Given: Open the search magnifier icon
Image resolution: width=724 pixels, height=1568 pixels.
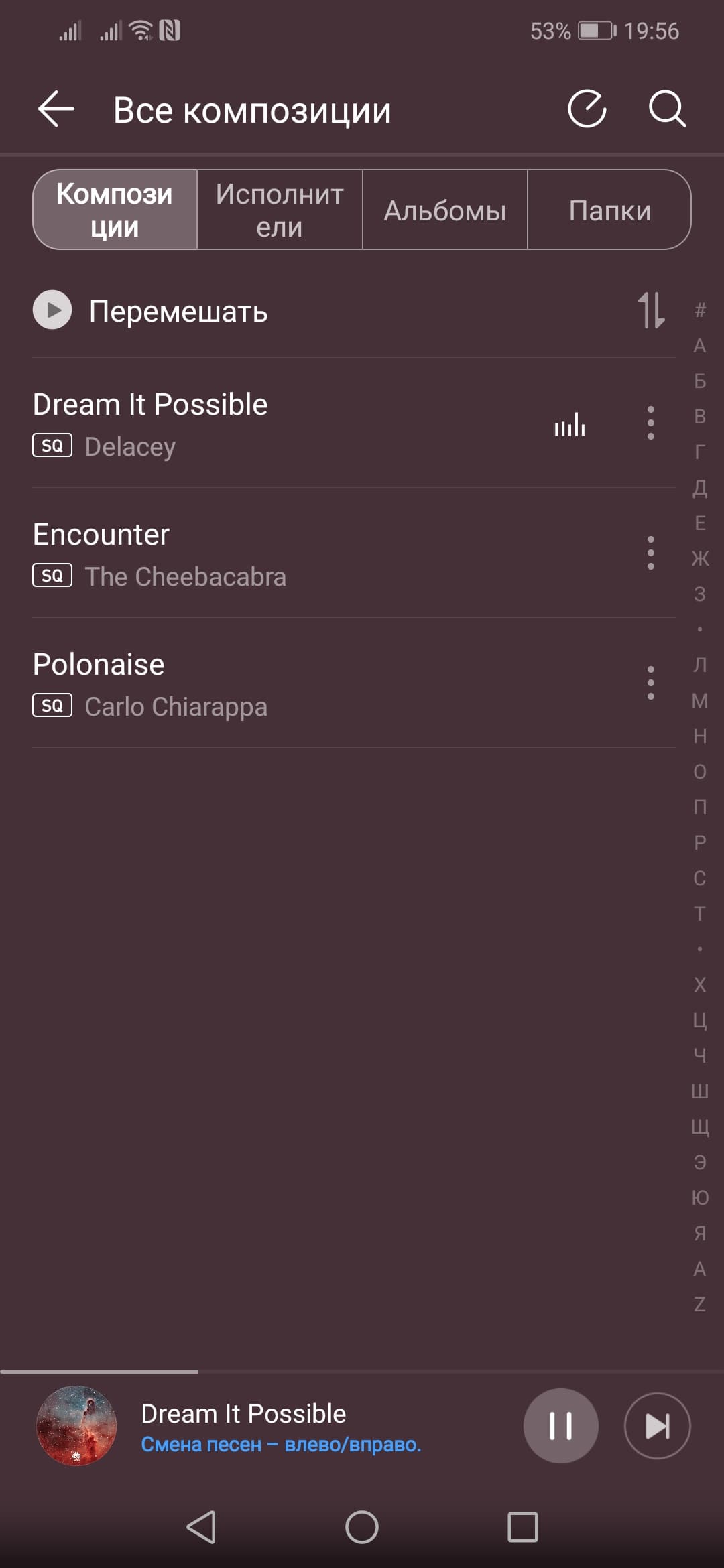Looking at the screenshot, I should 667,109.
